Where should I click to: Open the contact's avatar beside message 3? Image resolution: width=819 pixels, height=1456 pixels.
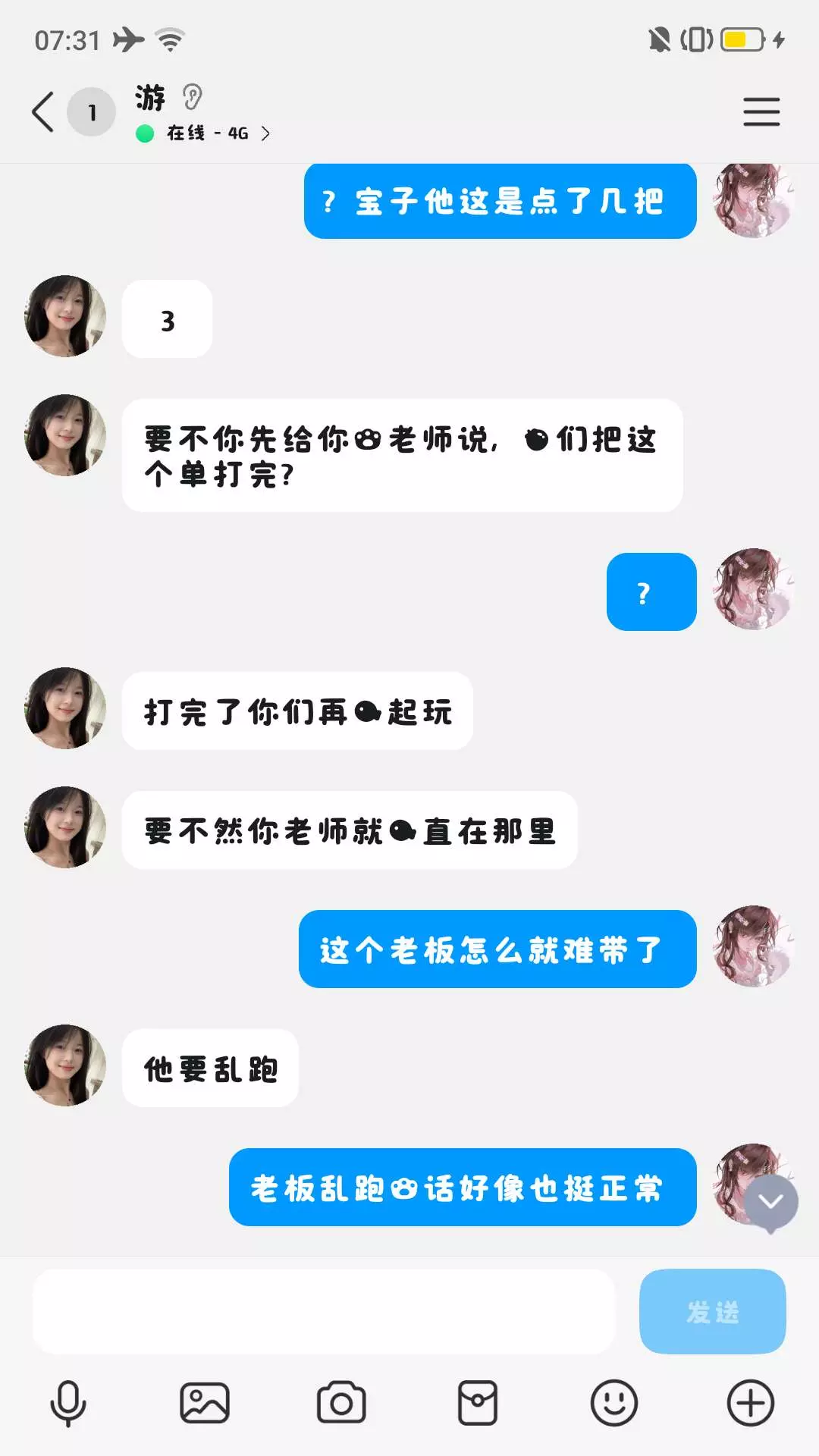point(65,316)
